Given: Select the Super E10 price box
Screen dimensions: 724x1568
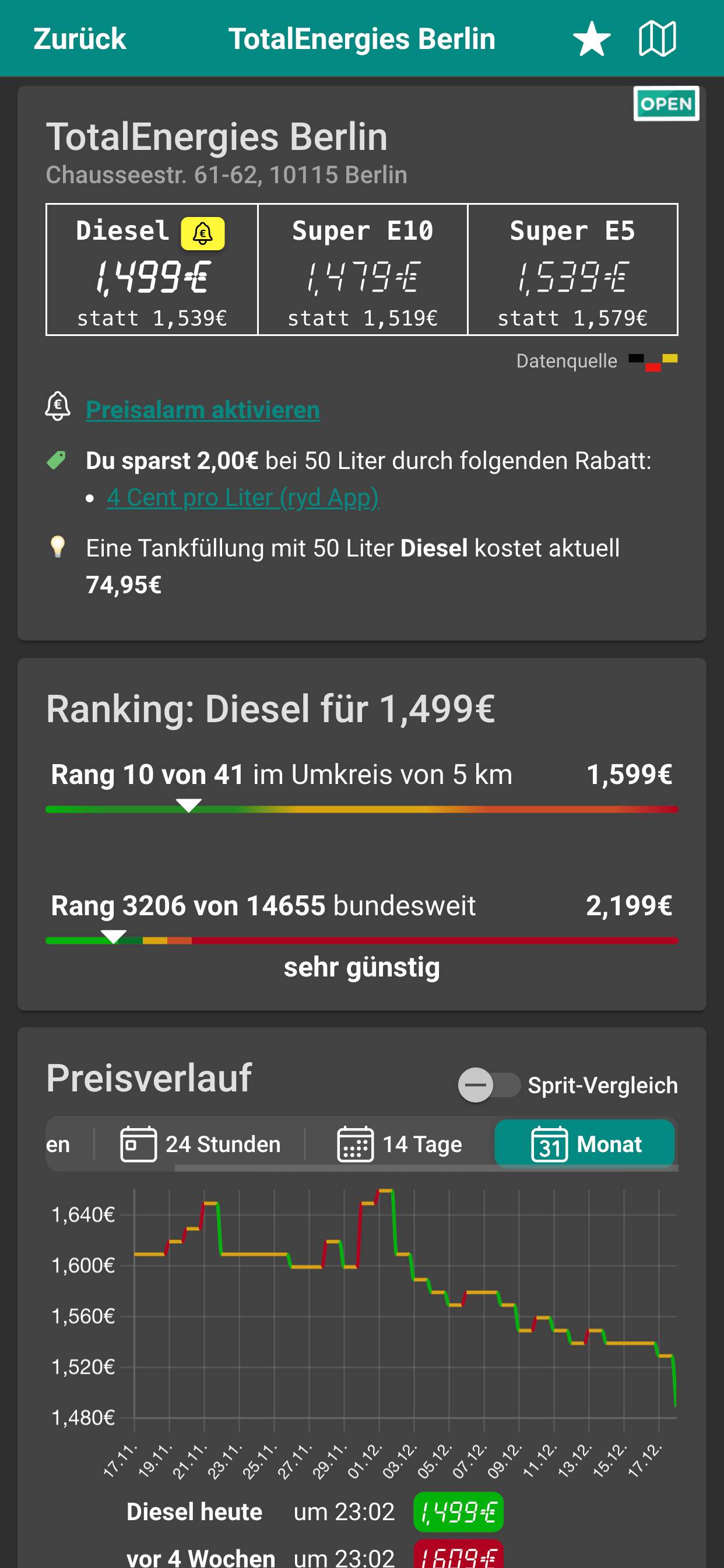Looking at the screenshot, I should click(x=363, y=269).
